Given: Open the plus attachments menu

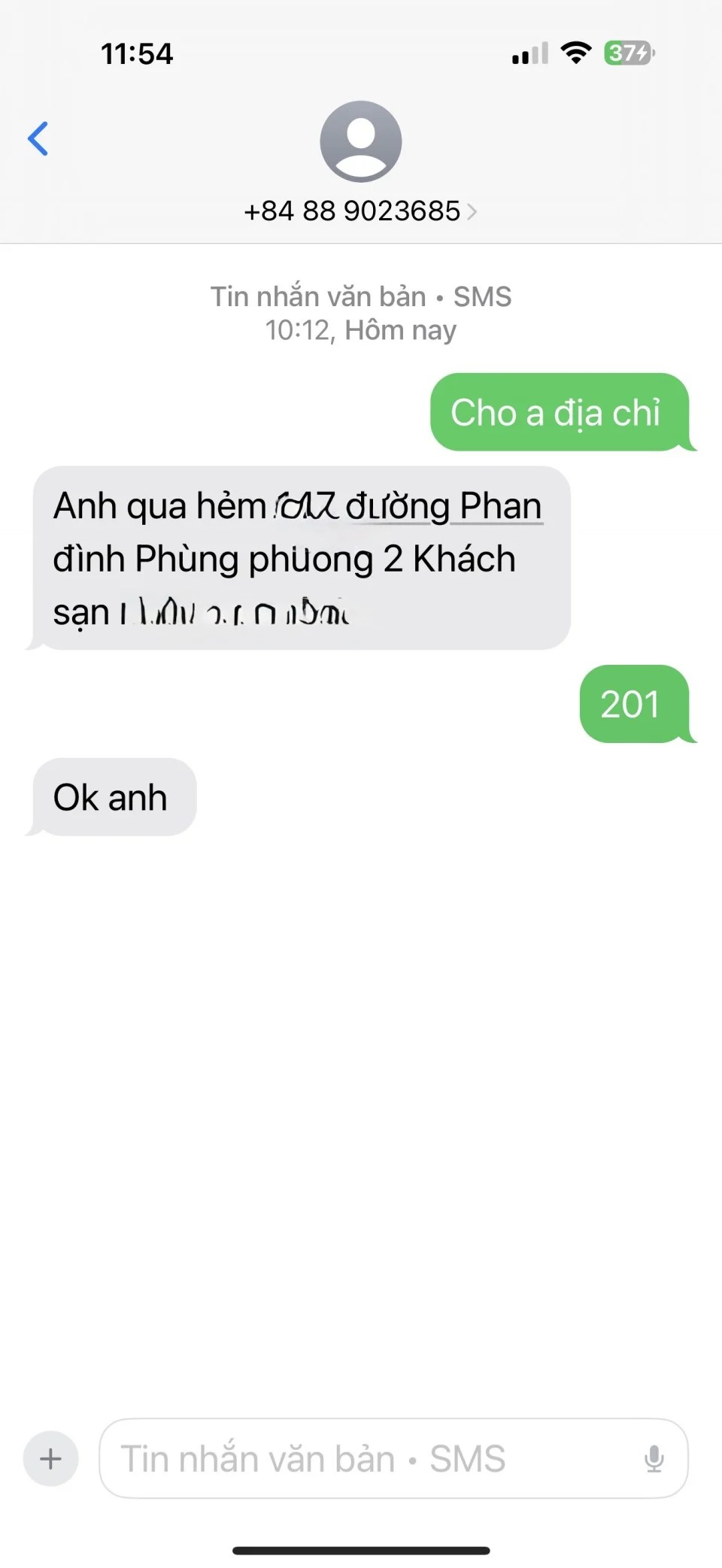Looking at the screenshot, I should pos(51,1459).
